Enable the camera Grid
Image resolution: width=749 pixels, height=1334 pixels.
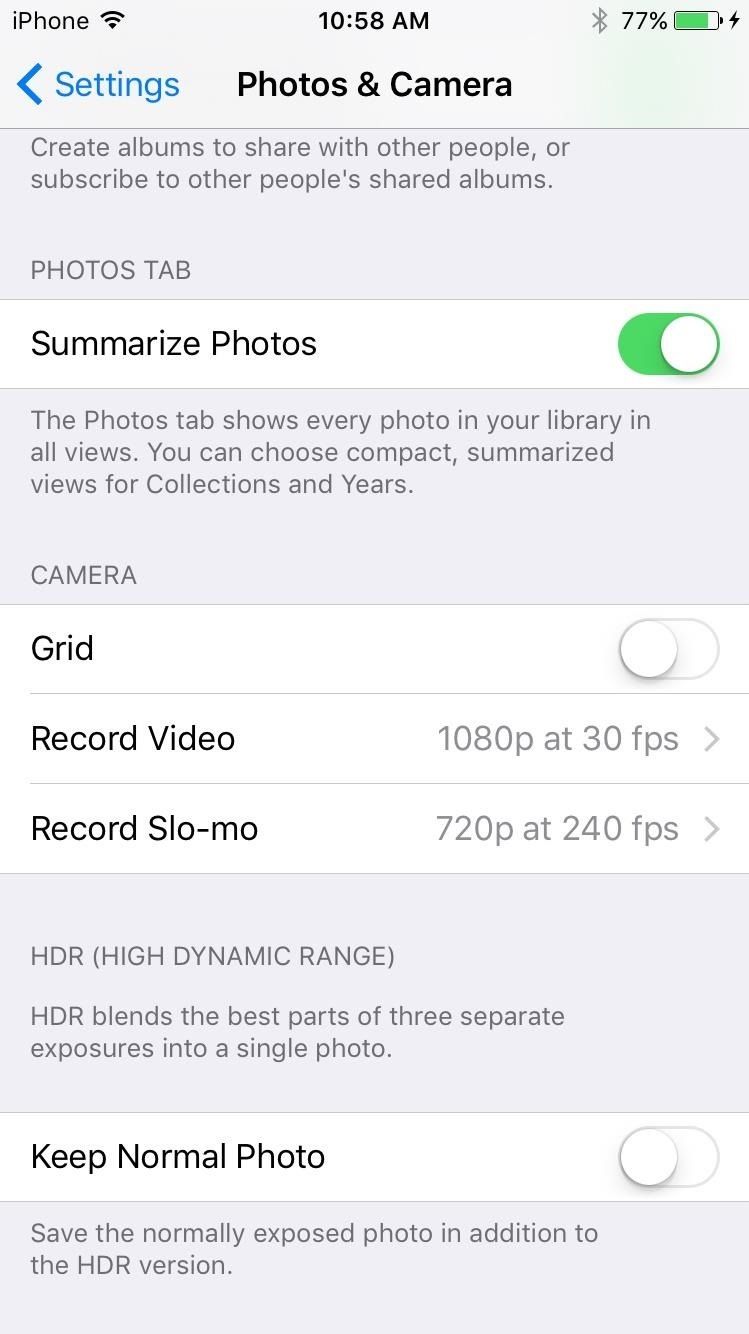point(668,648)
